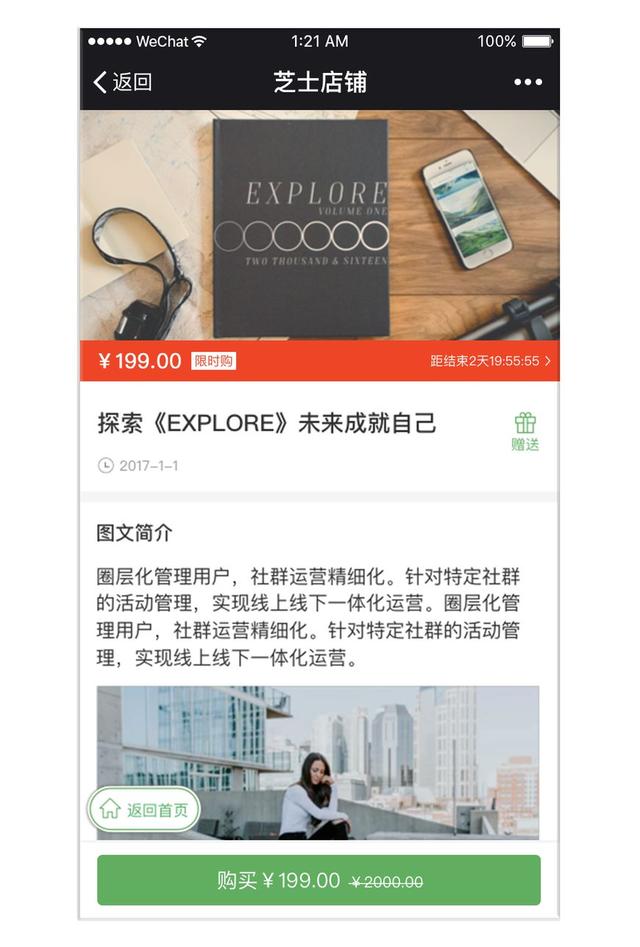Screen dimensions: 640x947
Task: Open the limited-time countdown banner
Action: coord(491,361)
